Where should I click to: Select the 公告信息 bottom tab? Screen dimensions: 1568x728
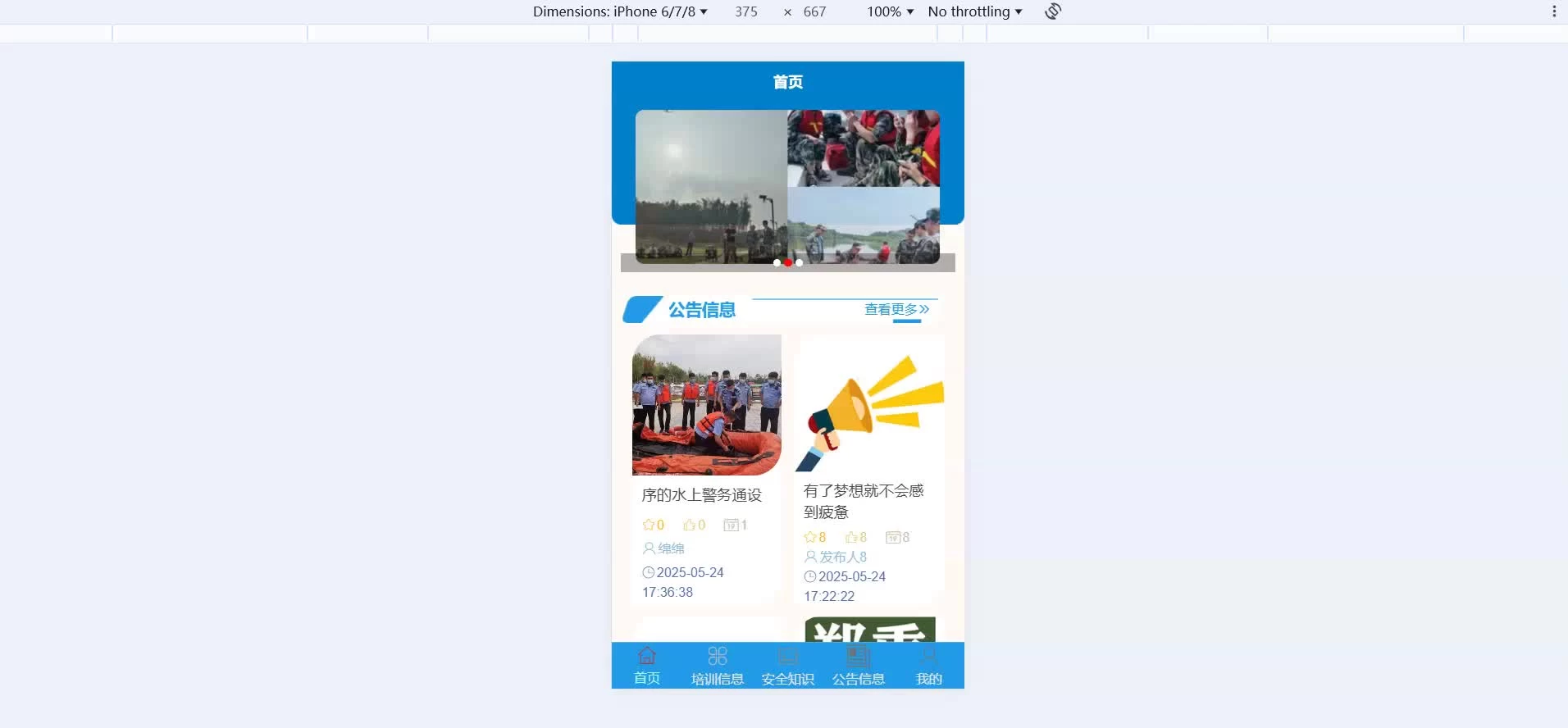(x=858, y=666)
